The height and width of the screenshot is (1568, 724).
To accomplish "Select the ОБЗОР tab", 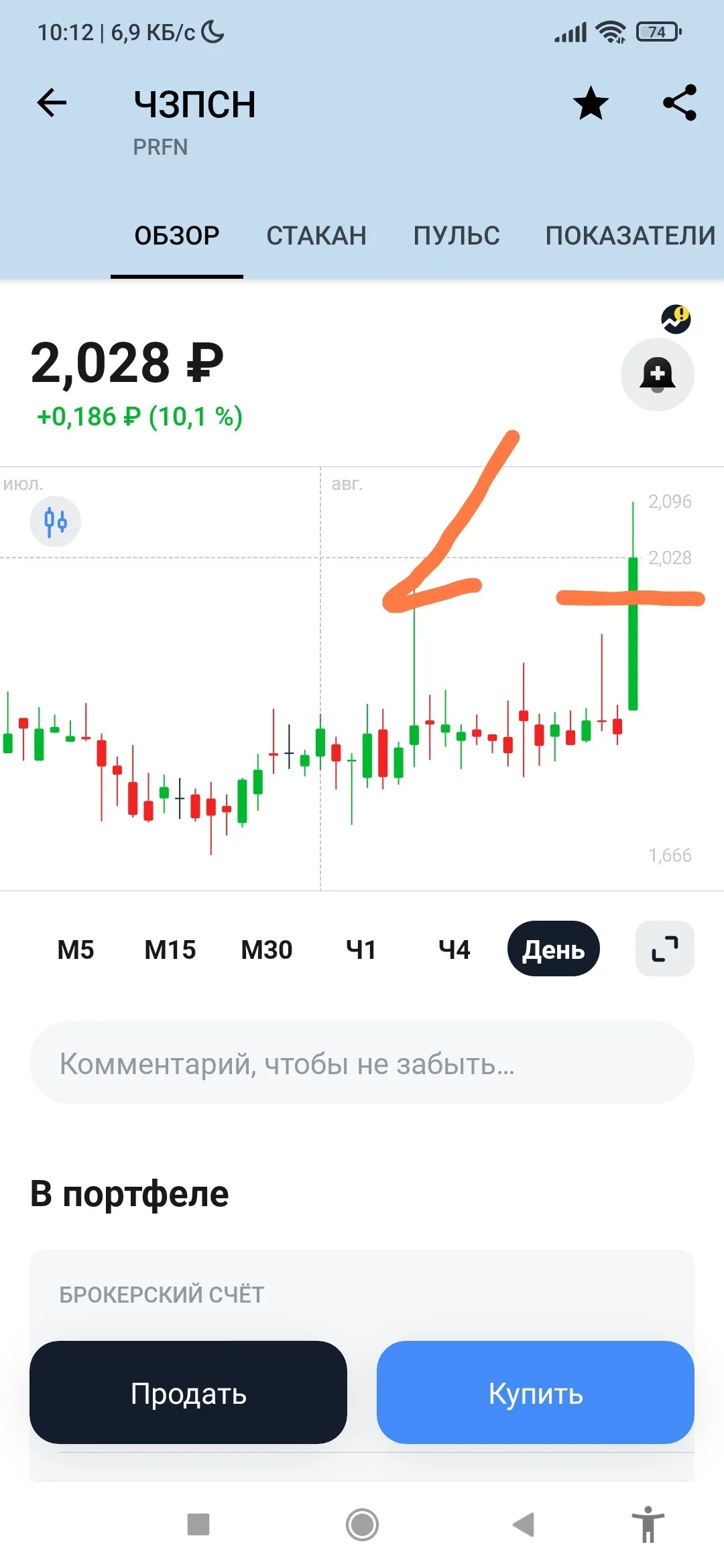I will (x=177, y=236).
